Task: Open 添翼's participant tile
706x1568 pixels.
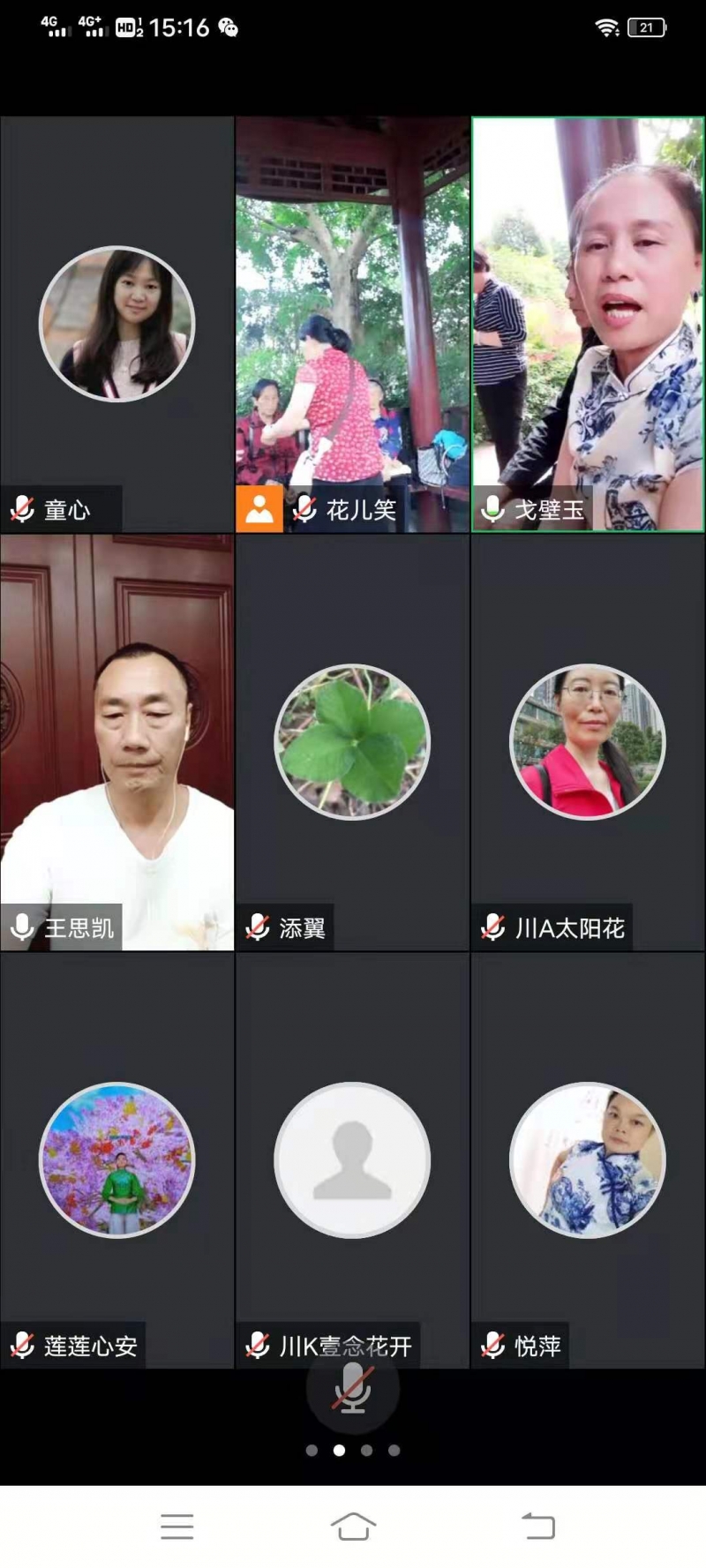Action: (352, 742)
